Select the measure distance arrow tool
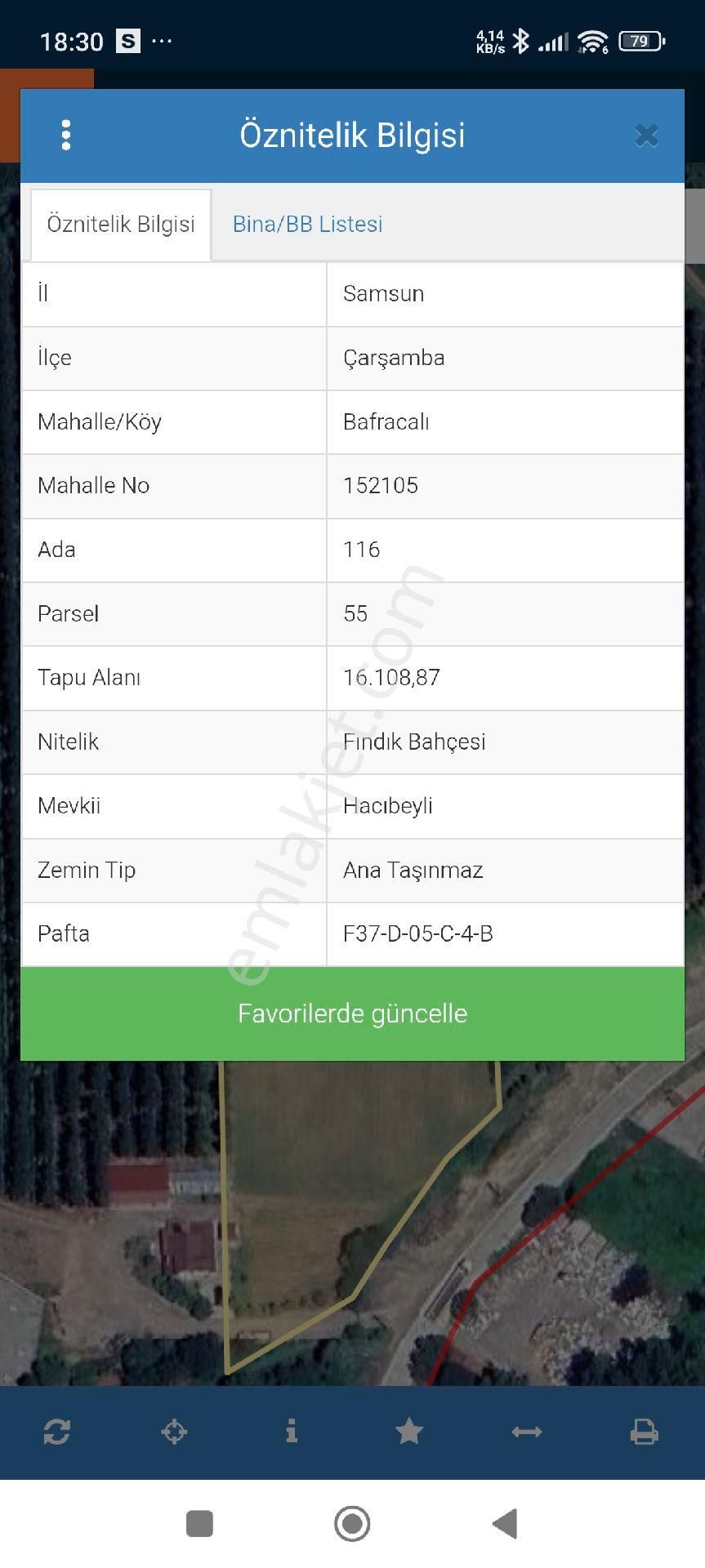Screen dimensions: 705x1568 click(x=526, y=1432)
